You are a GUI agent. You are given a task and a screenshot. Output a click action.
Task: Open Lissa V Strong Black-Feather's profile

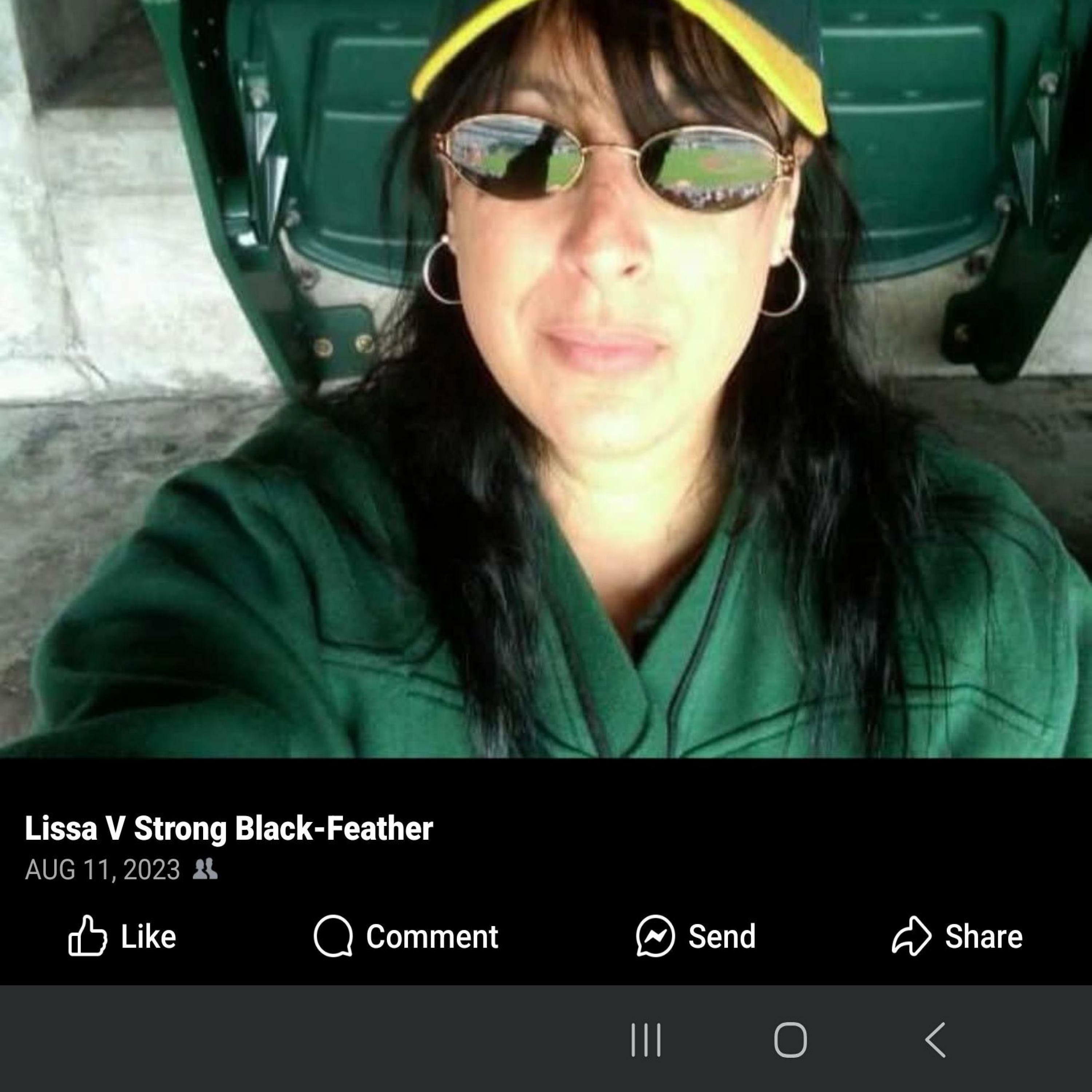click(228, 828)
